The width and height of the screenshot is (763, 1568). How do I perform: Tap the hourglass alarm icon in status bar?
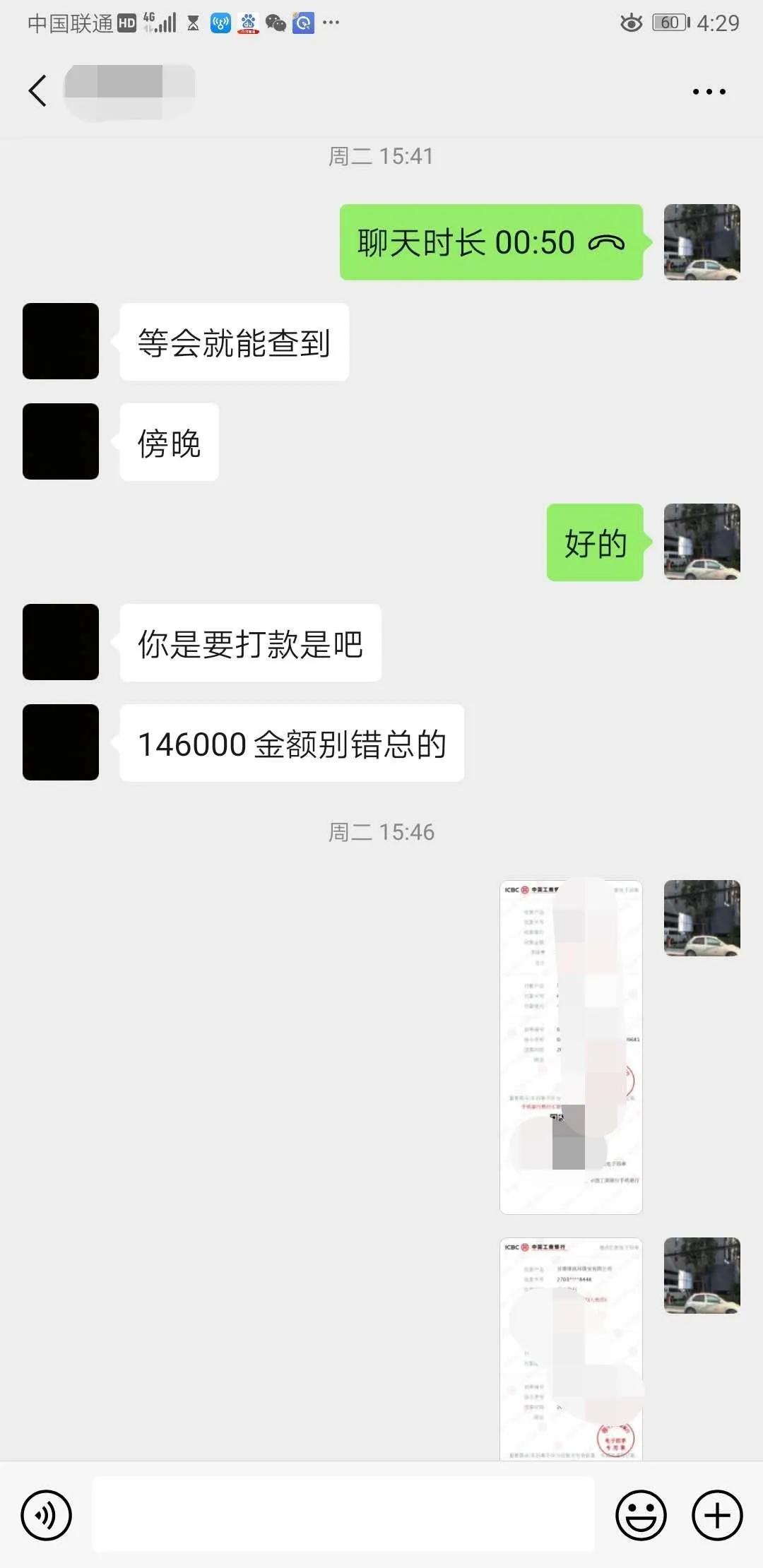[191, 22]
